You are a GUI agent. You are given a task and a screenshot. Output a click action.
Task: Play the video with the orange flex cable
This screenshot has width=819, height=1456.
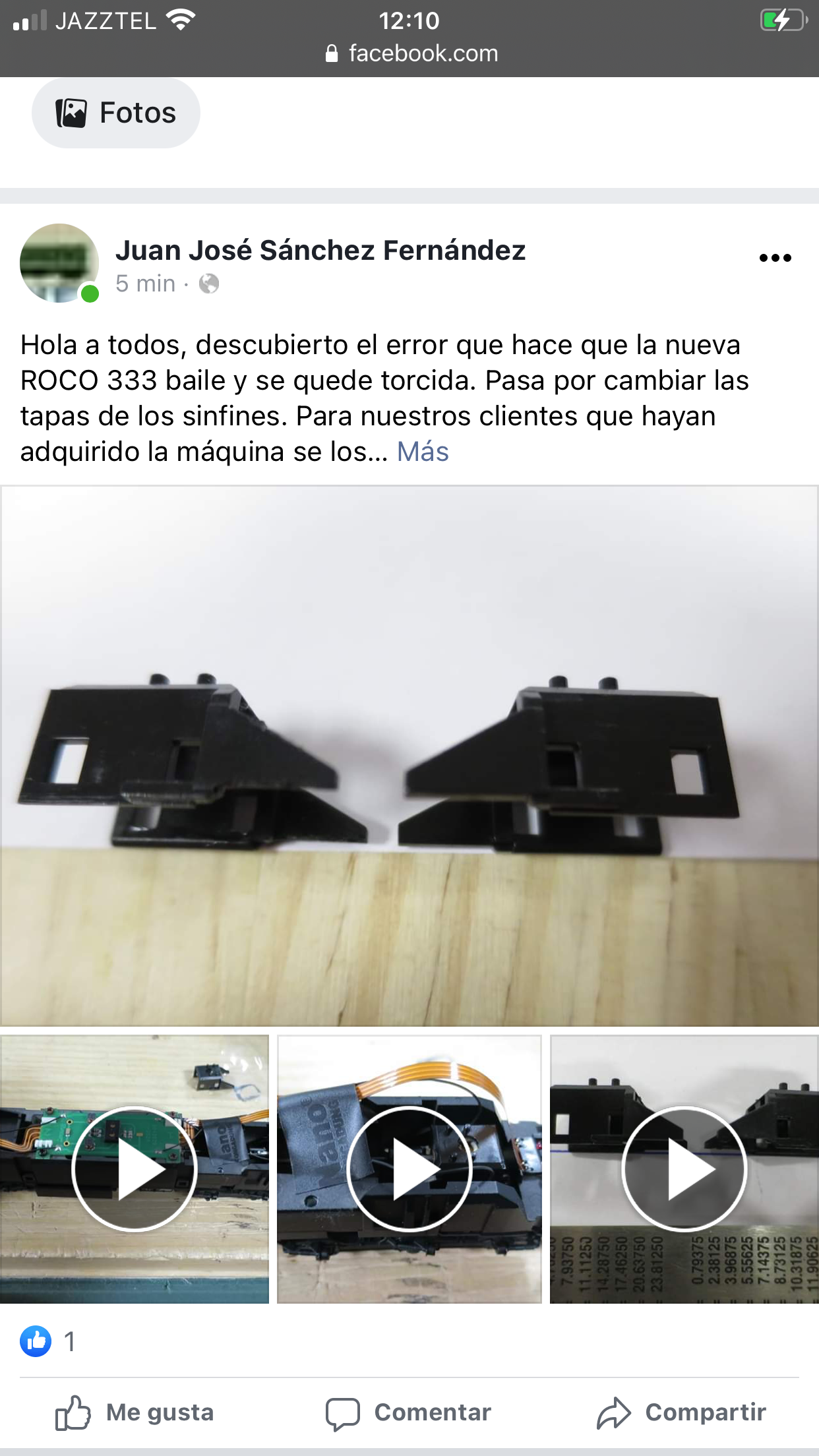point(409,1169)
